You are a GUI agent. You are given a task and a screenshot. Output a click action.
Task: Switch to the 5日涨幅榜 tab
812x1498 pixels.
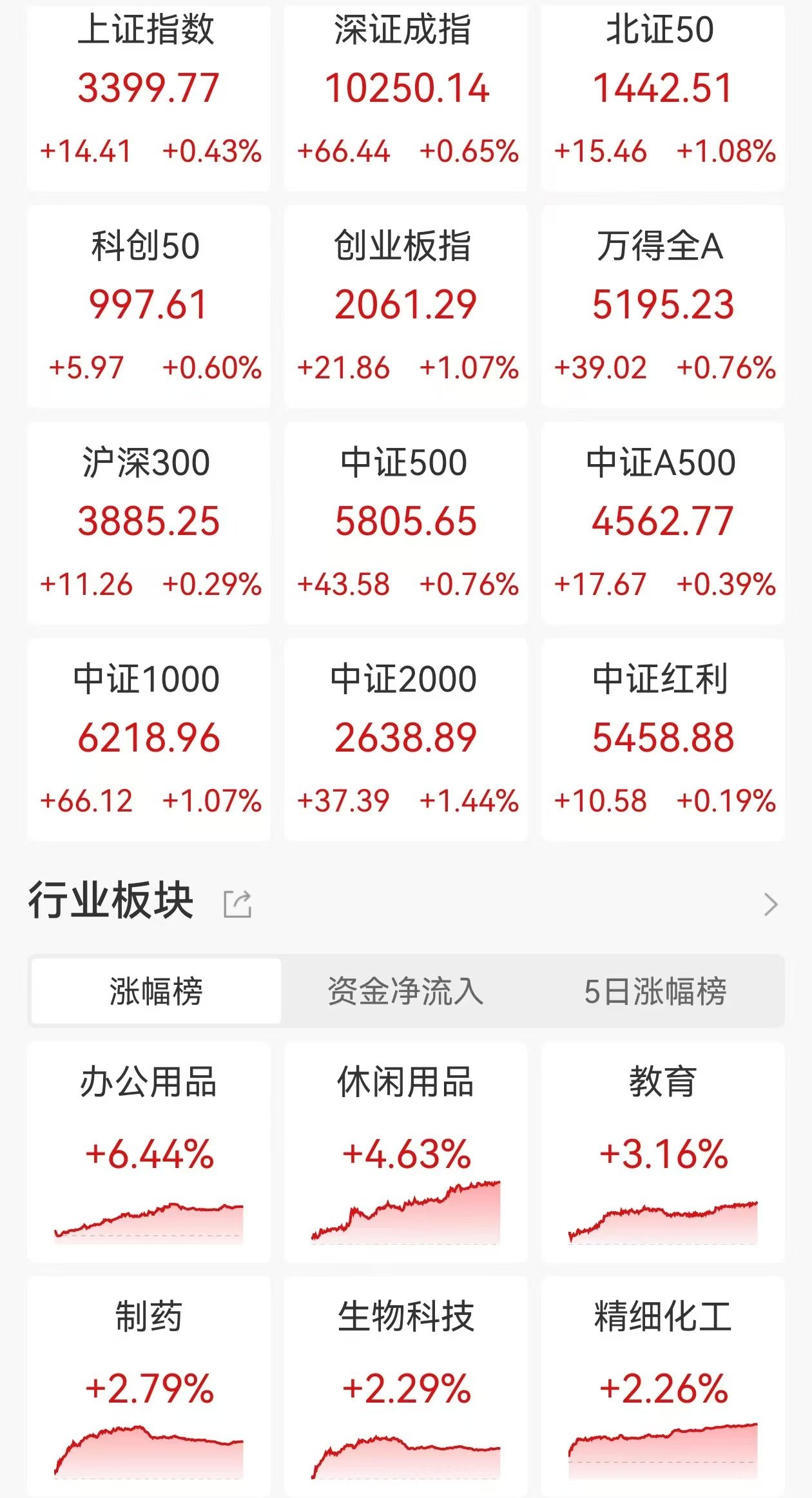(x=655, y=991)
